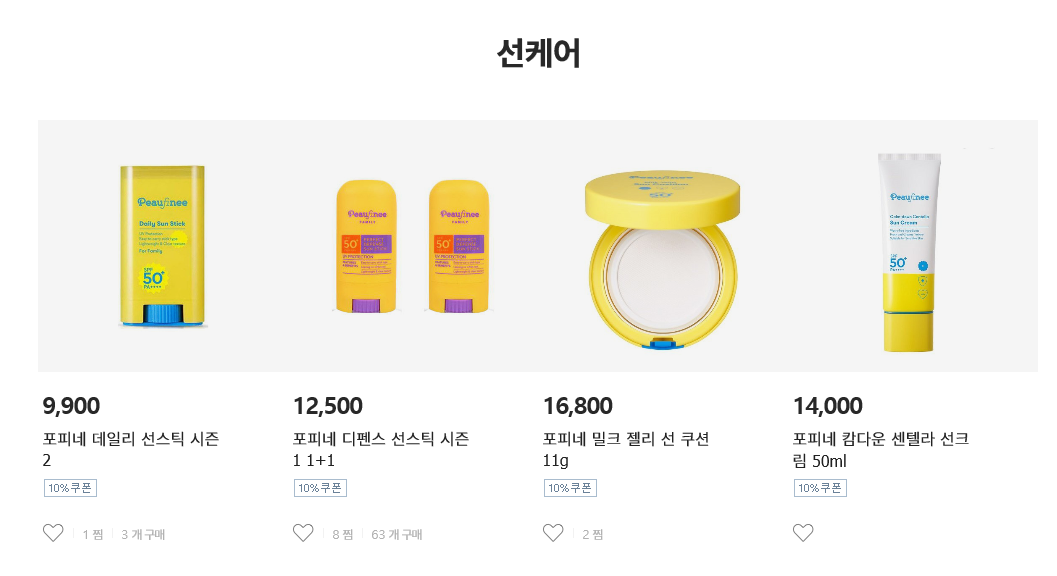Add 캄다운 센텔라 선크림 to wishlist
Viewport: 1057px width, 576px height.
coord(803,533)
